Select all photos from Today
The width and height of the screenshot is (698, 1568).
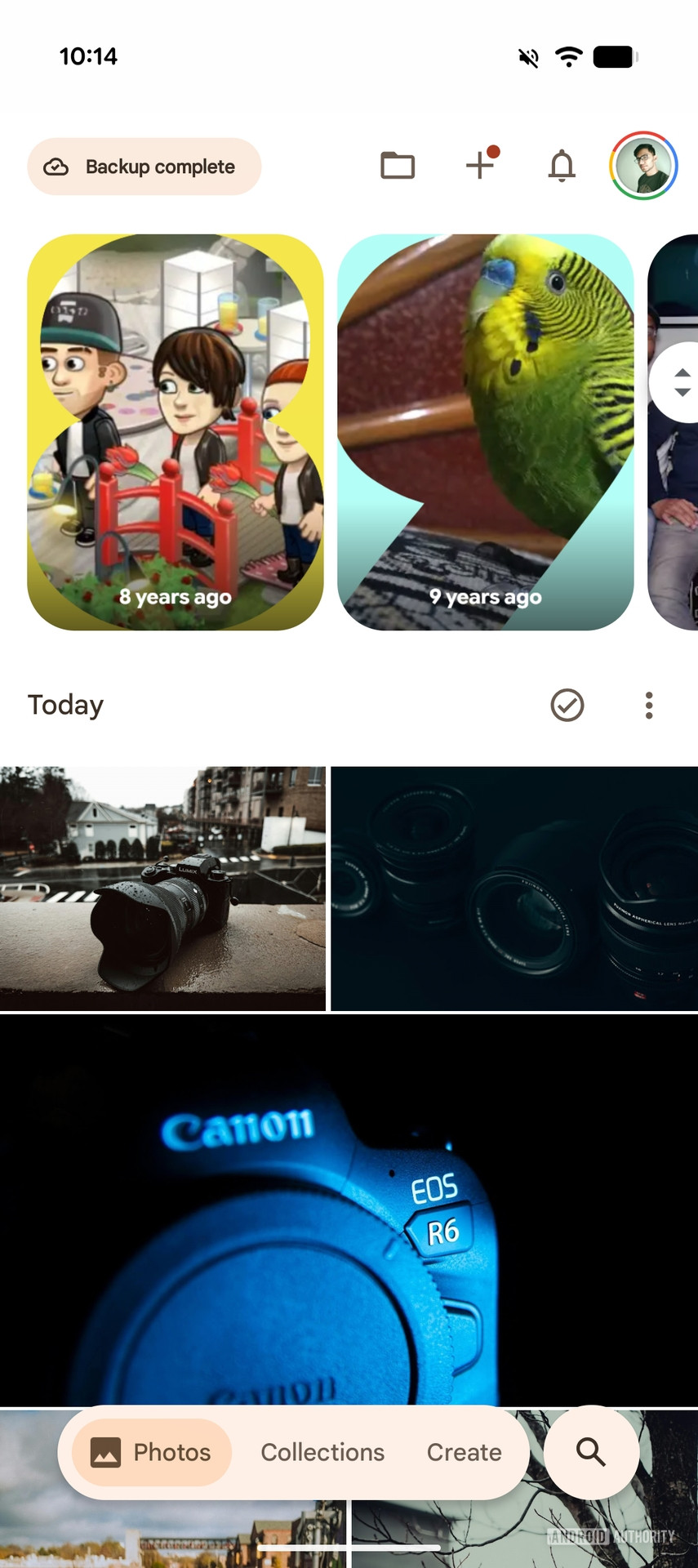point(567,705)
